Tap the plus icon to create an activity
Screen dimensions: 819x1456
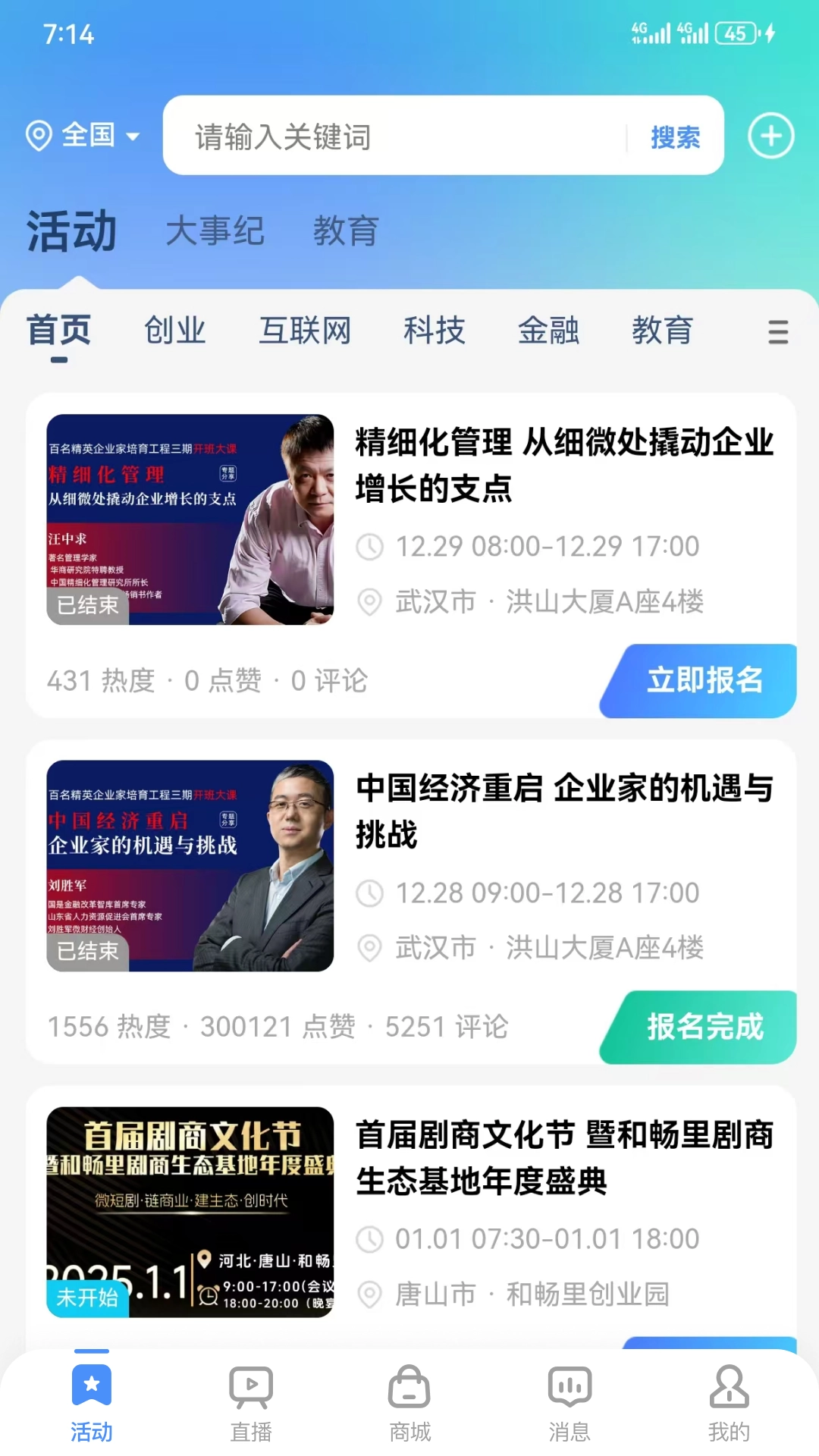pos(770,136)
